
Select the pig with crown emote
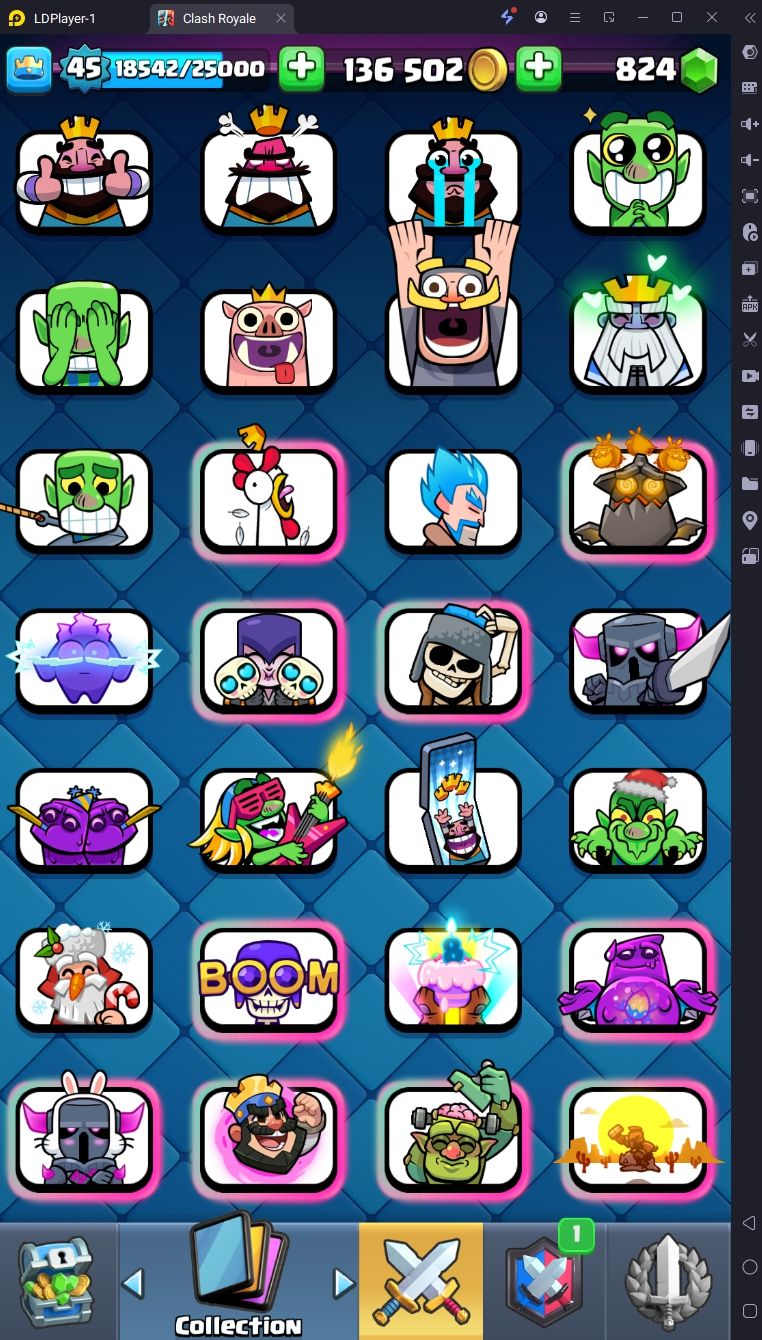coord(268,340)
